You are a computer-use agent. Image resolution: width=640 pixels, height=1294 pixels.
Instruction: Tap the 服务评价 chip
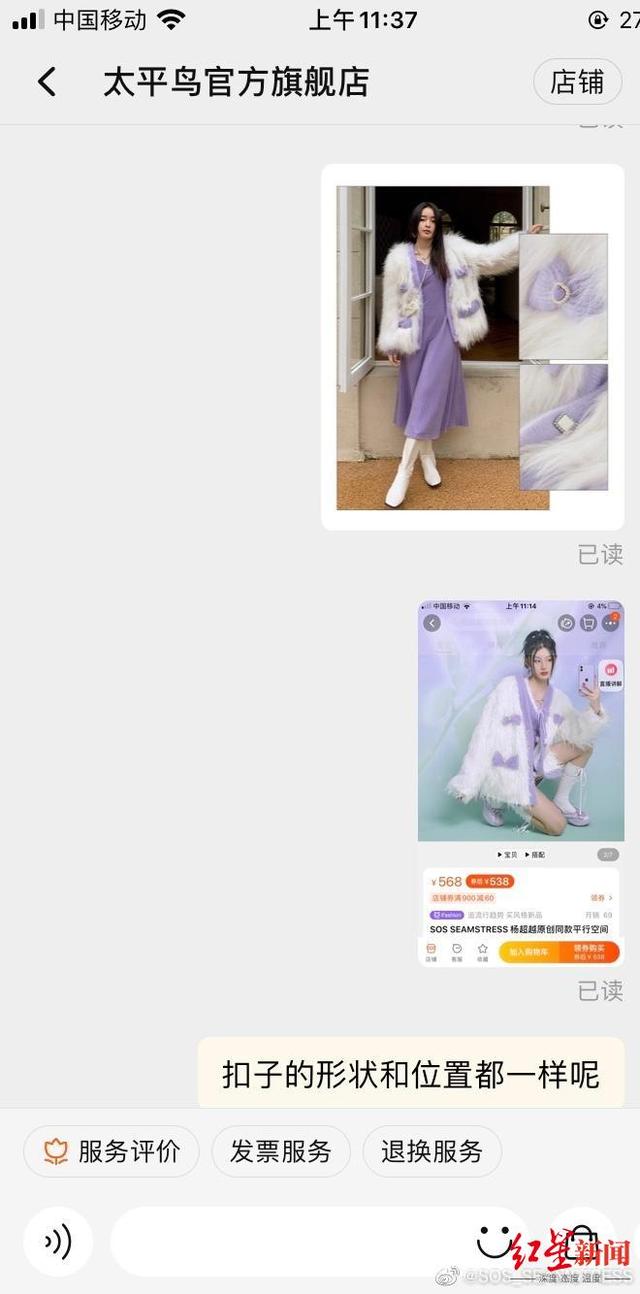coord(112,1151)
